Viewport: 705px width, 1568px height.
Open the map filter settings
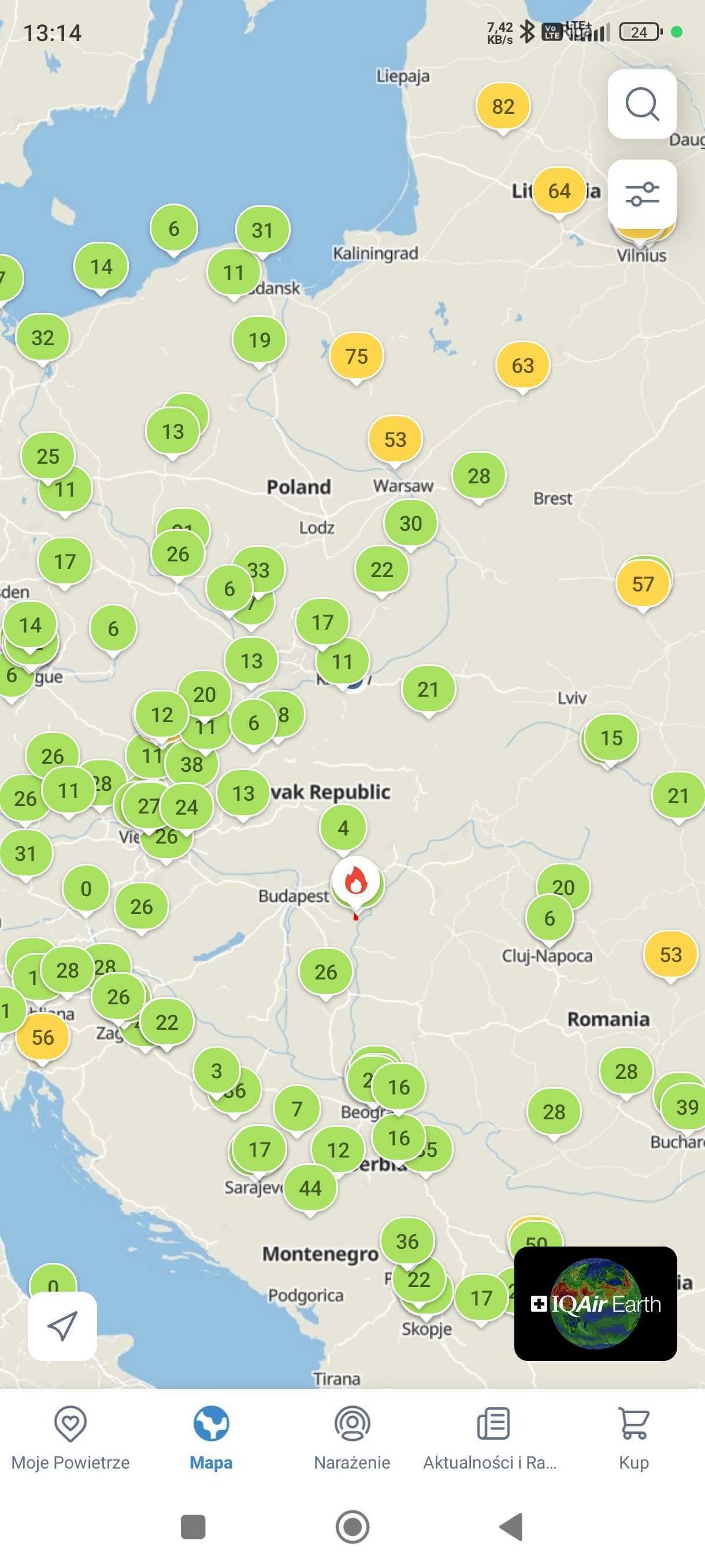click(x=642, y=194)
